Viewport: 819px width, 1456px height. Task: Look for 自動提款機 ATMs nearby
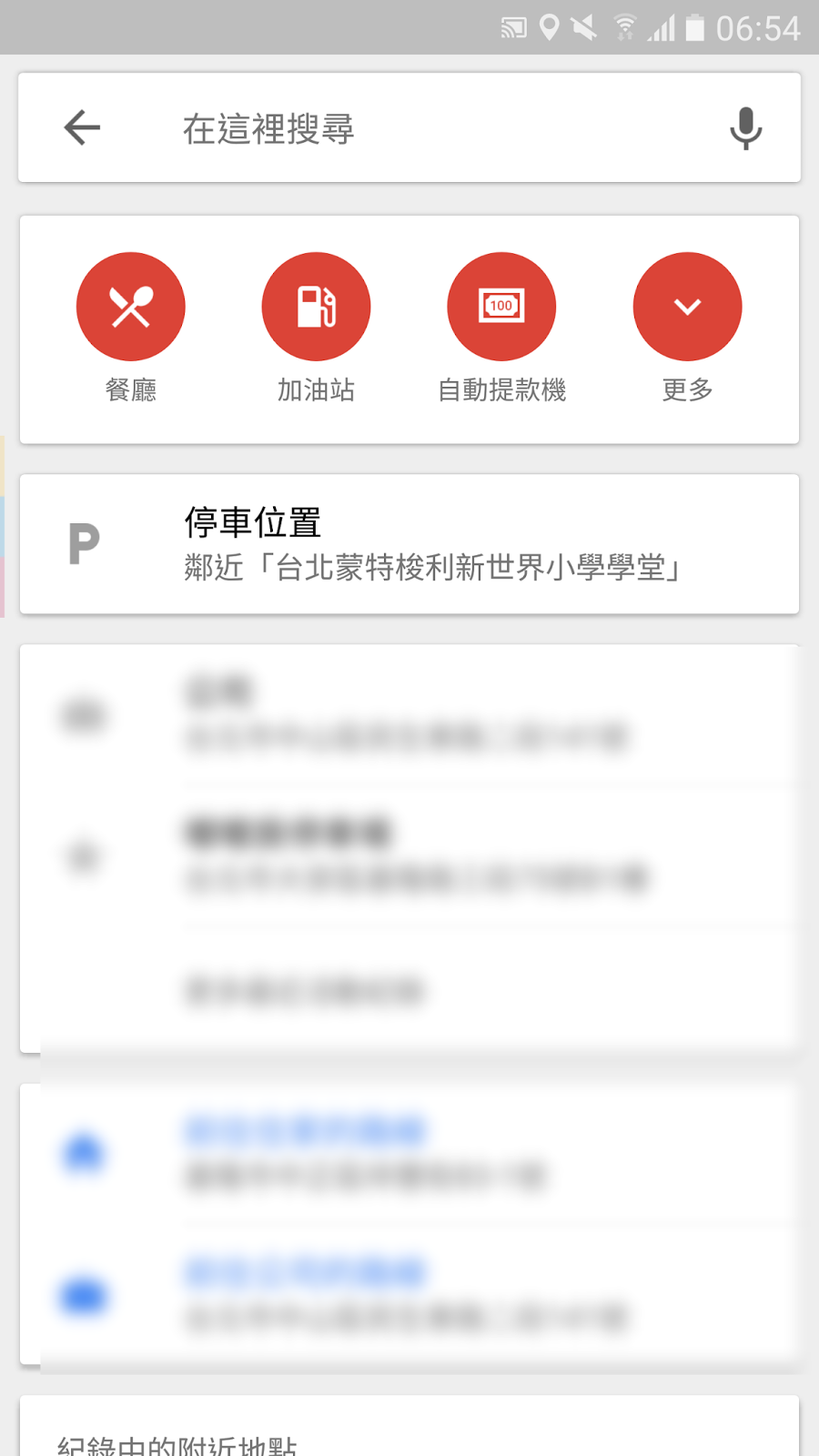pos(501,328)
